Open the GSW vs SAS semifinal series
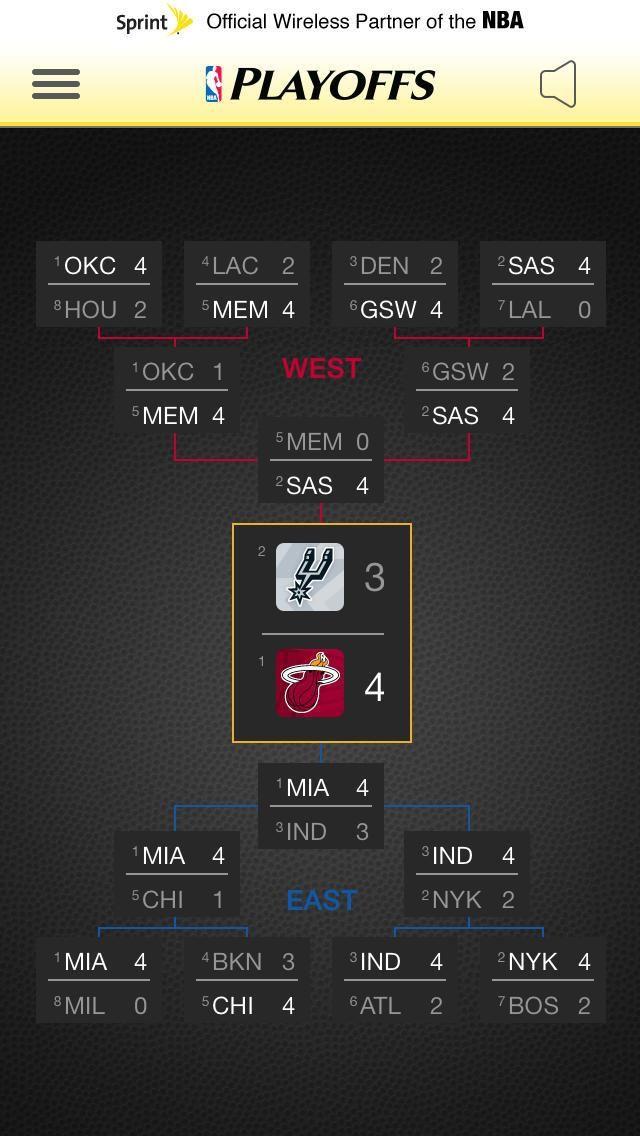Viewport: 640px width, 1136px height. point(467,393)
